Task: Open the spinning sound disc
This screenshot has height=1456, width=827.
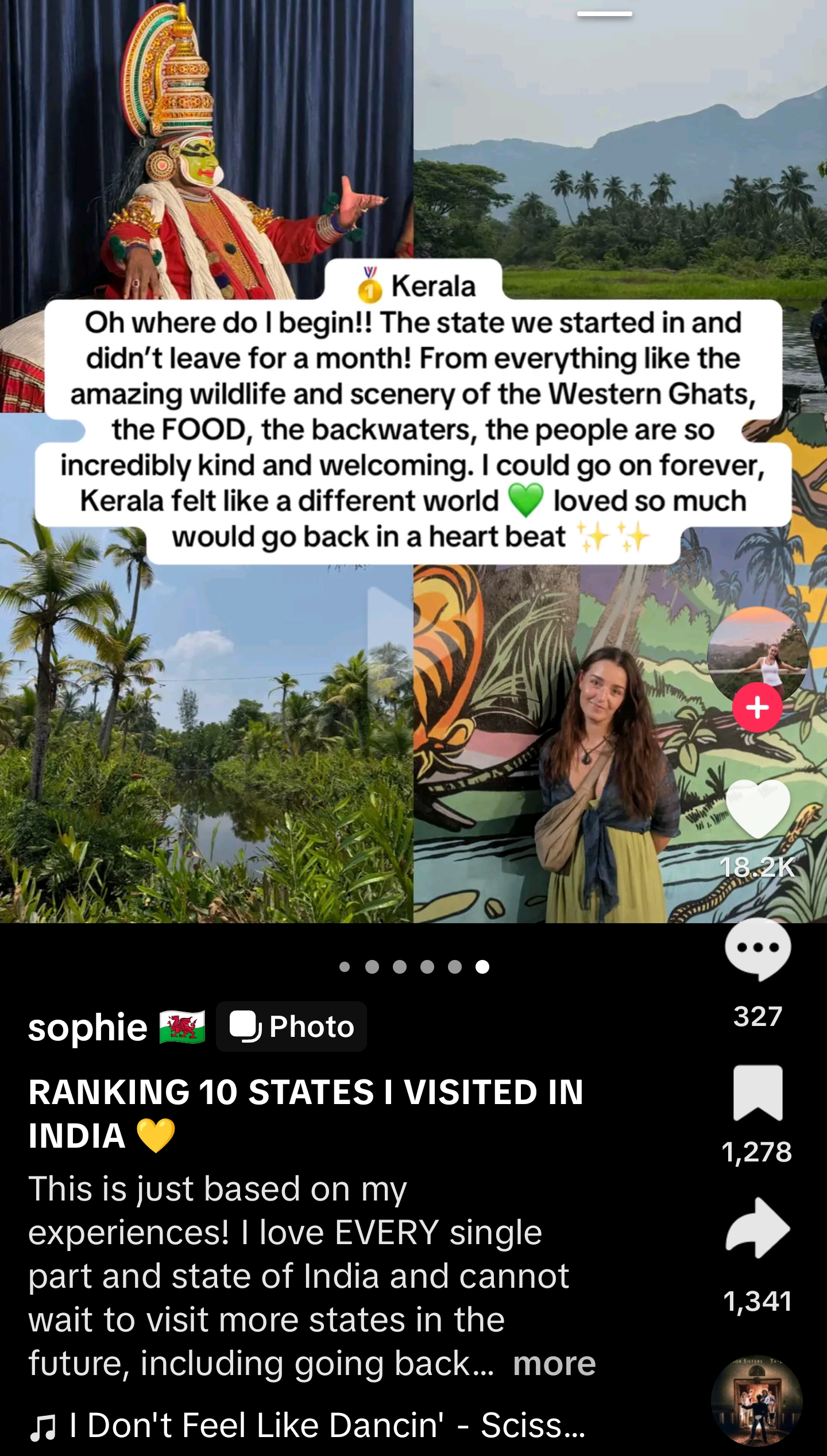Action: [x=757, y=1400]
